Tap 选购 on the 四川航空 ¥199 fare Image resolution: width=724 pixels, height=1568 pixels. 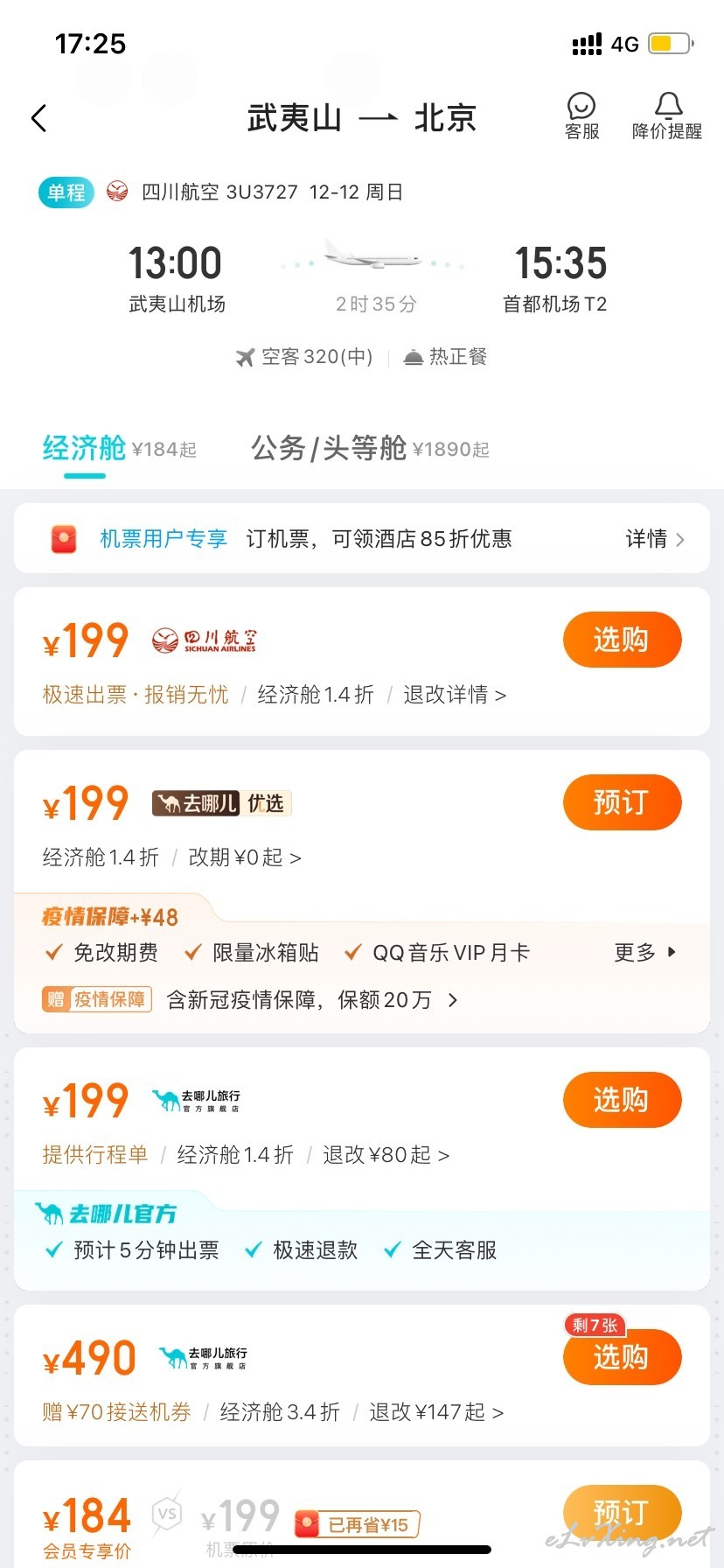[622, 640]
